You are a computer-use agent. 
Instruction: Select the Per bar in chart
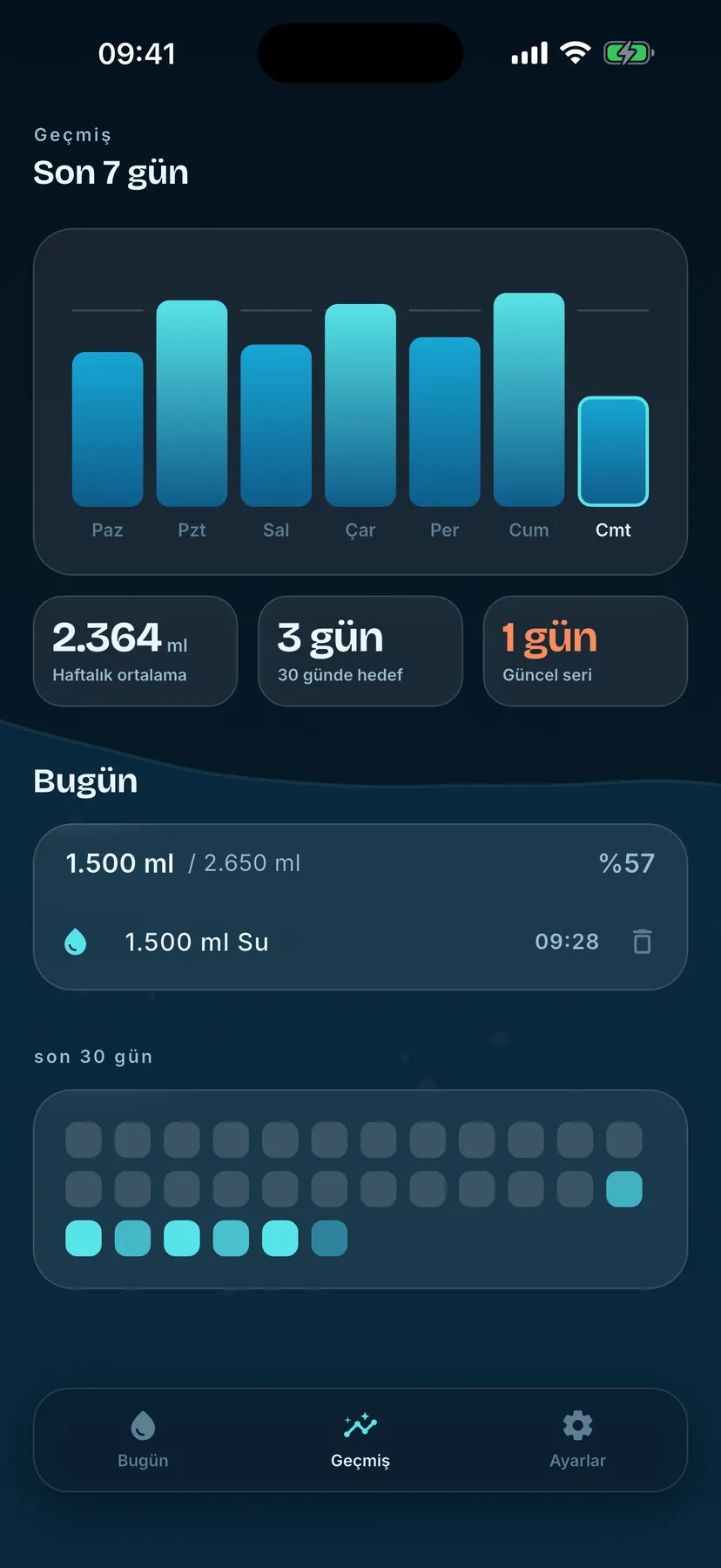[444, 422]
